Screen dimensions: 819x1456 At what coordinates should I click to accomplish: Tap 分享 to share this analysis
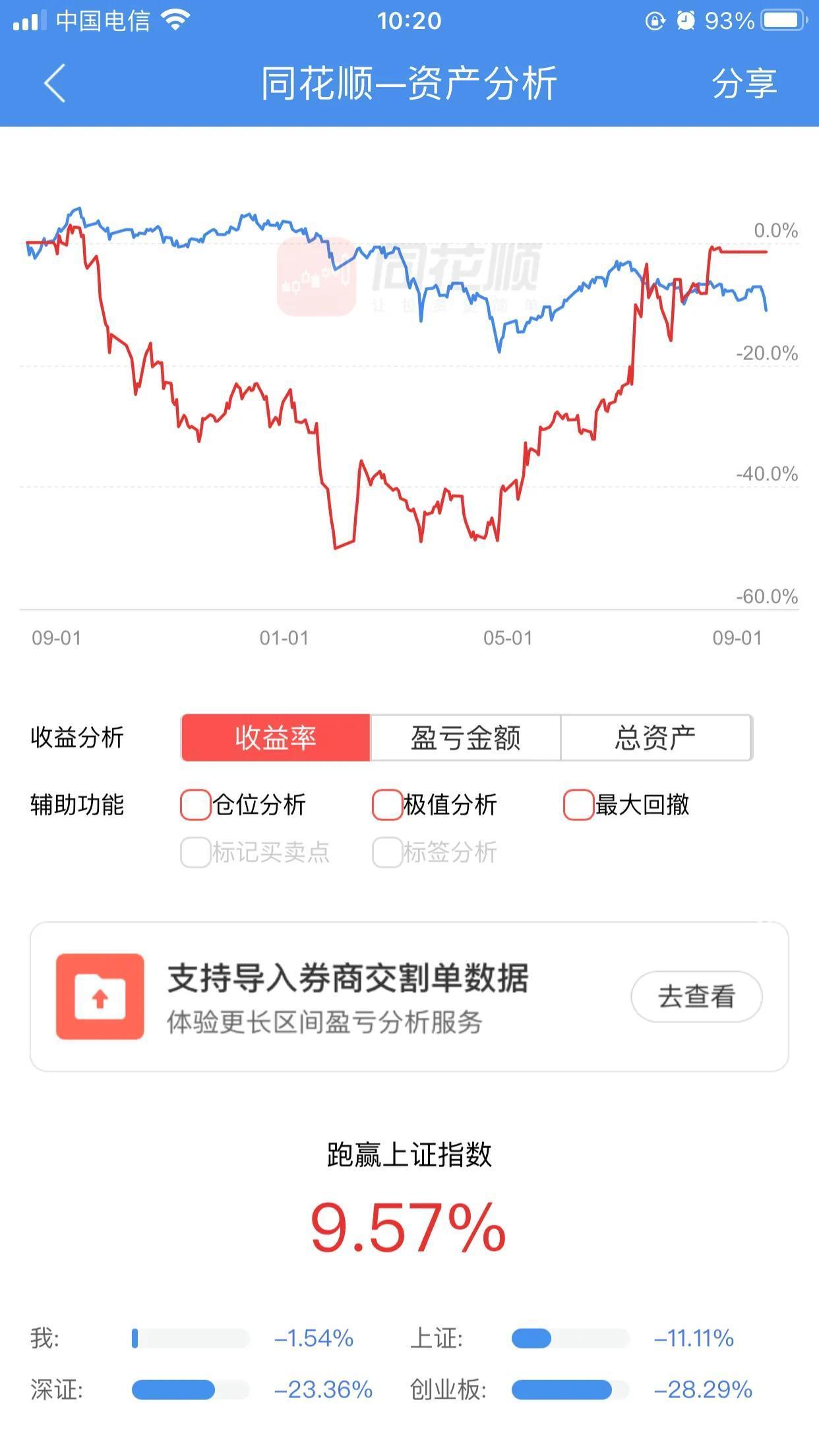click(744, 84)
